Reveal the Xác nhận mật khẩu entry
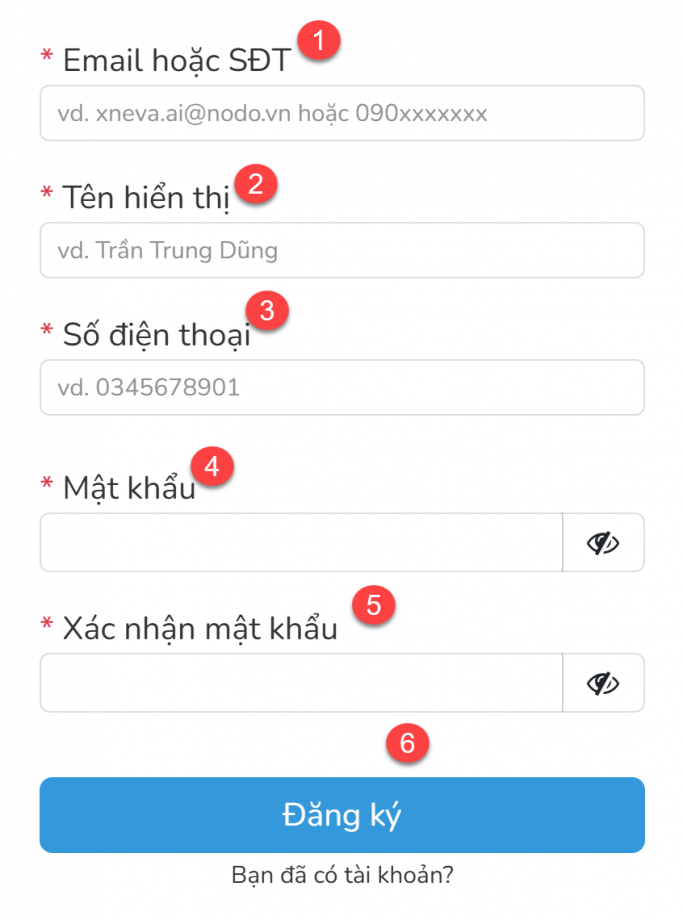The image size is (683, 920). 603,683
